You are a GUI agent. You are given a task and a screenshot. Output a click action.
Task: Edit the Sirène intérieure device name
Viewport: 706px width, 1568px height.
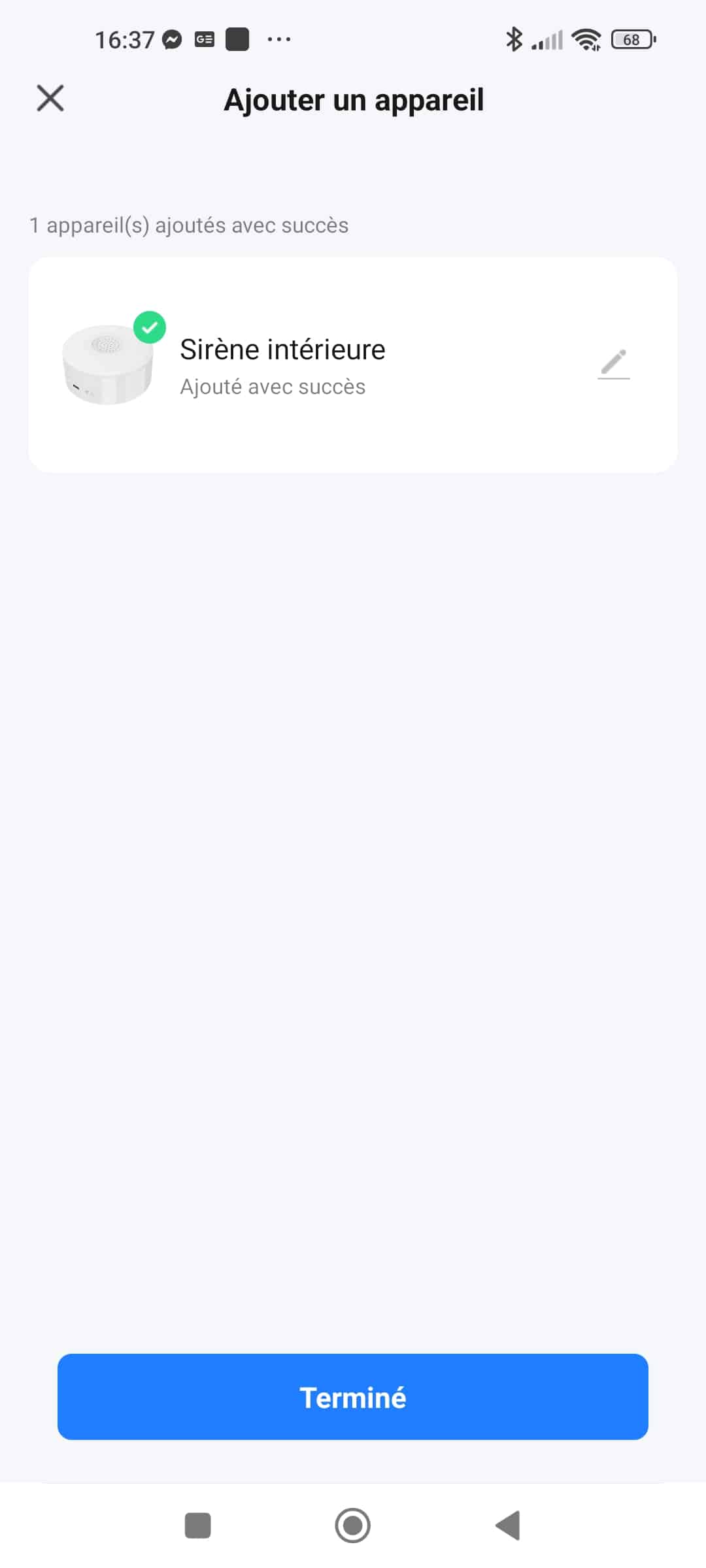coord(614,365)
